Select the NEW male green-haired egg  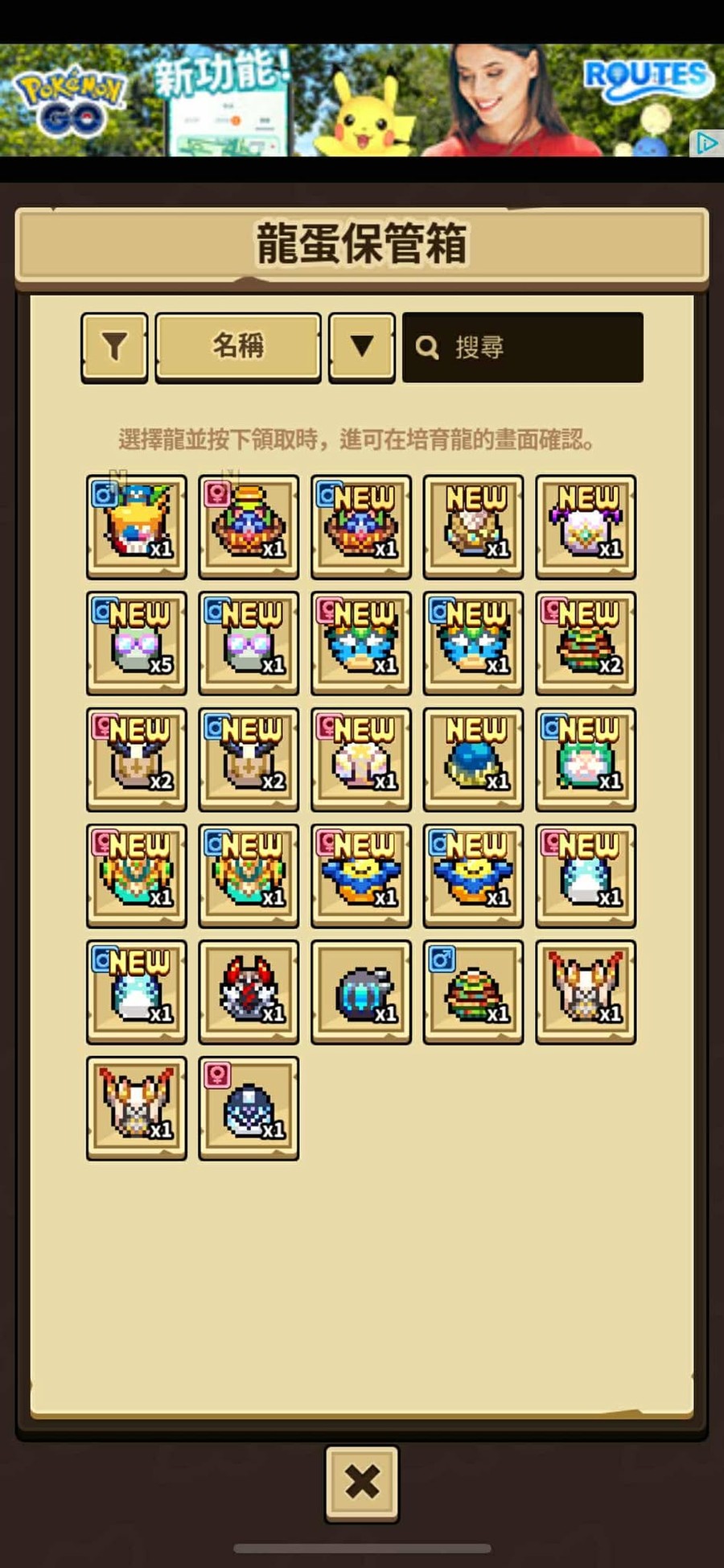tap(586, 759)
